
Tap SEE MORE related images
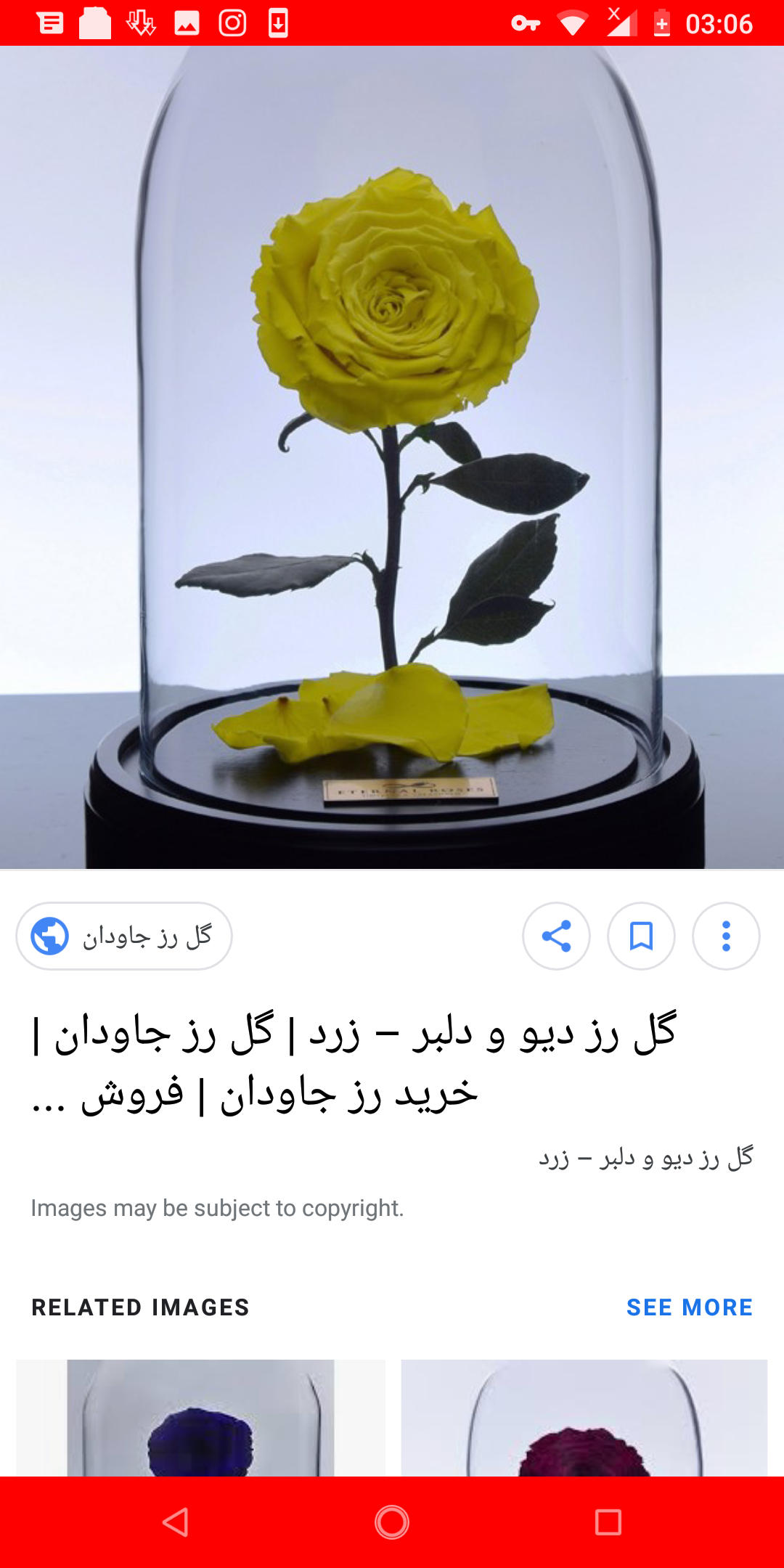(x=689, y=1307)
